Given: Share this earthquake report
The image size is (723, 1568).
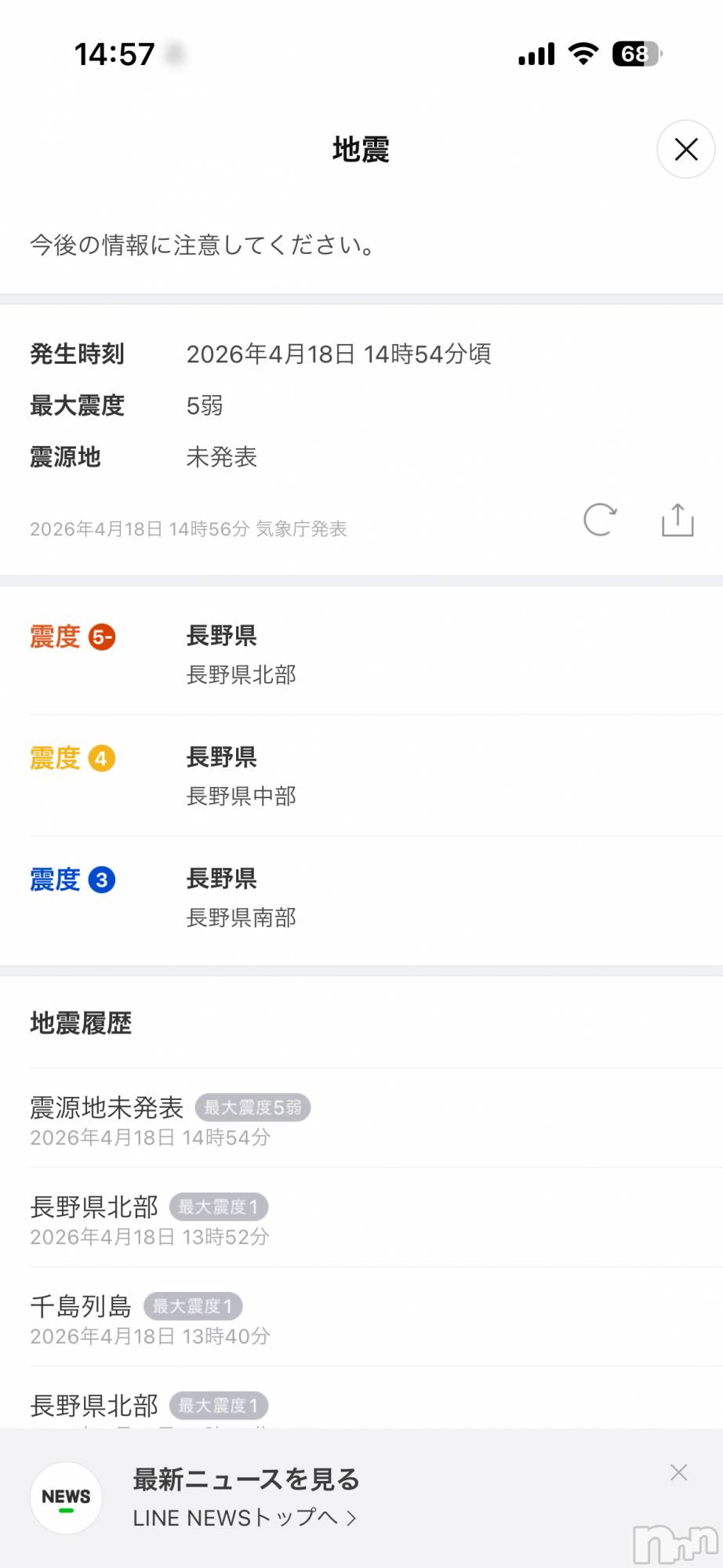Looking at the screenshot, I should (x=678, y=520).
